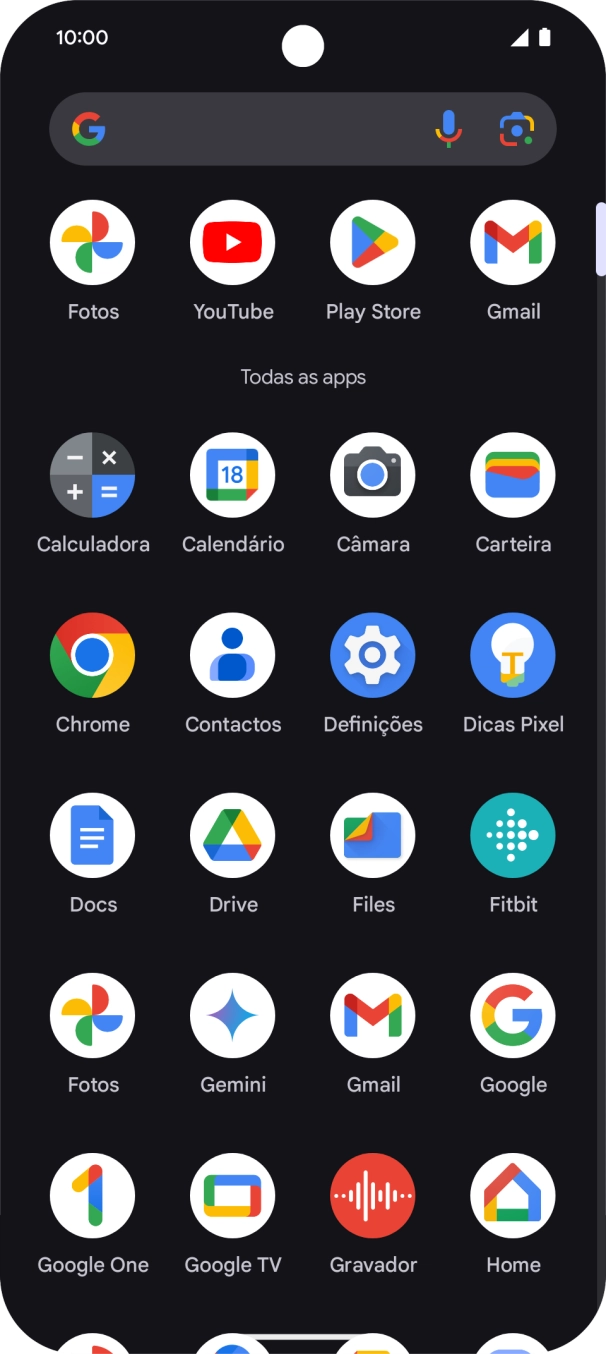606x1354 pixels.
Task: Launch Google Drive
Action: 233,835
